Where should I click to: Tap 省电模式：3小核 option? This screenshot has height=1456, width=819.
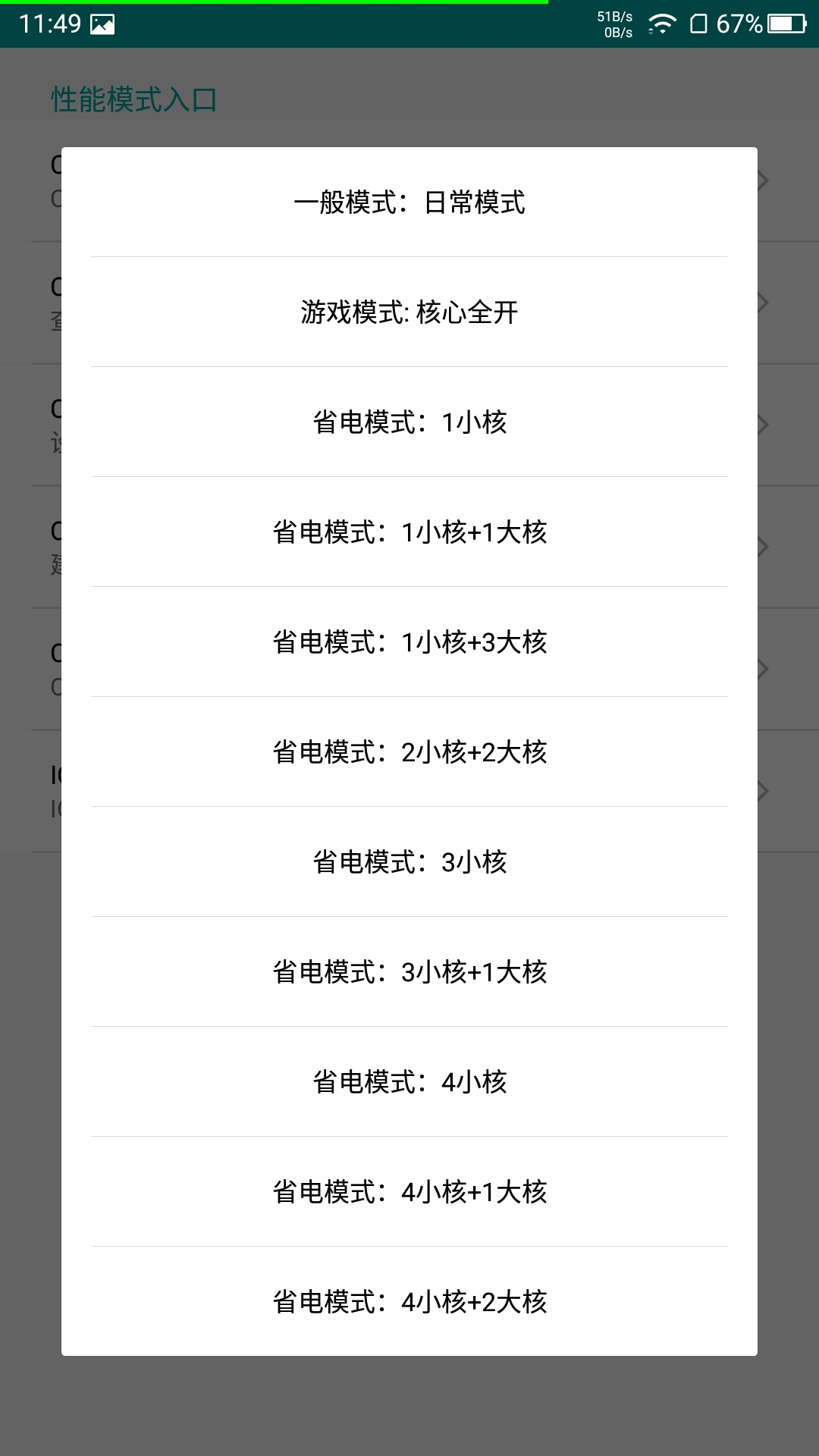[409, 862]
